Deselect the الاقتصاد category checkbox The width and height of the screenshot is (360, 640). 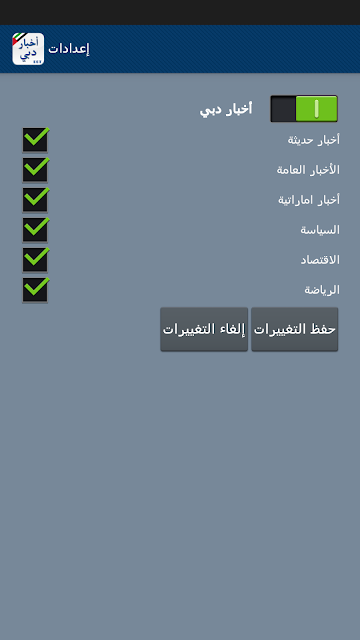click(36, 260)
